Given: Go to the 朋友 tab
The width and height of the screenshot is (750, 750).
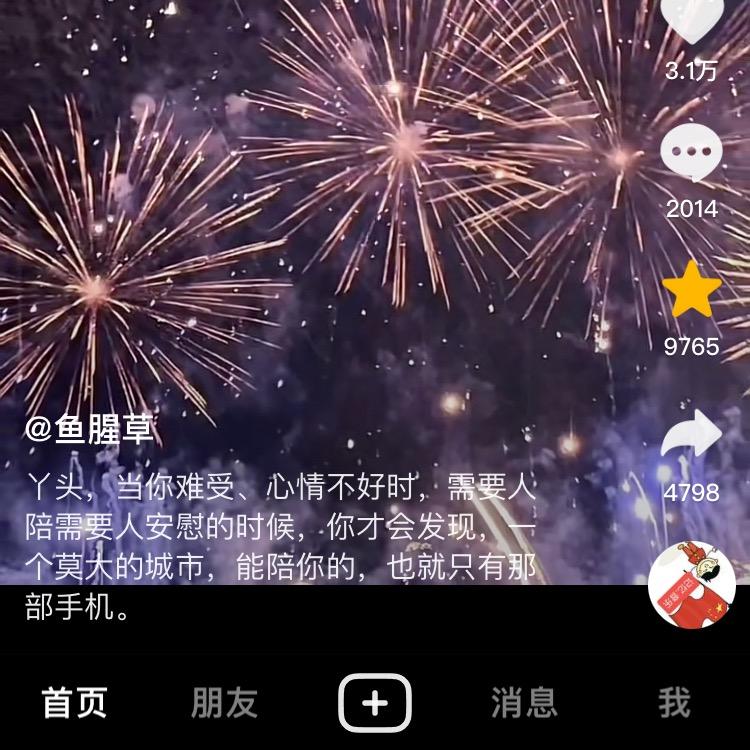Looking at the screenshot, I should tap(224, 703).
